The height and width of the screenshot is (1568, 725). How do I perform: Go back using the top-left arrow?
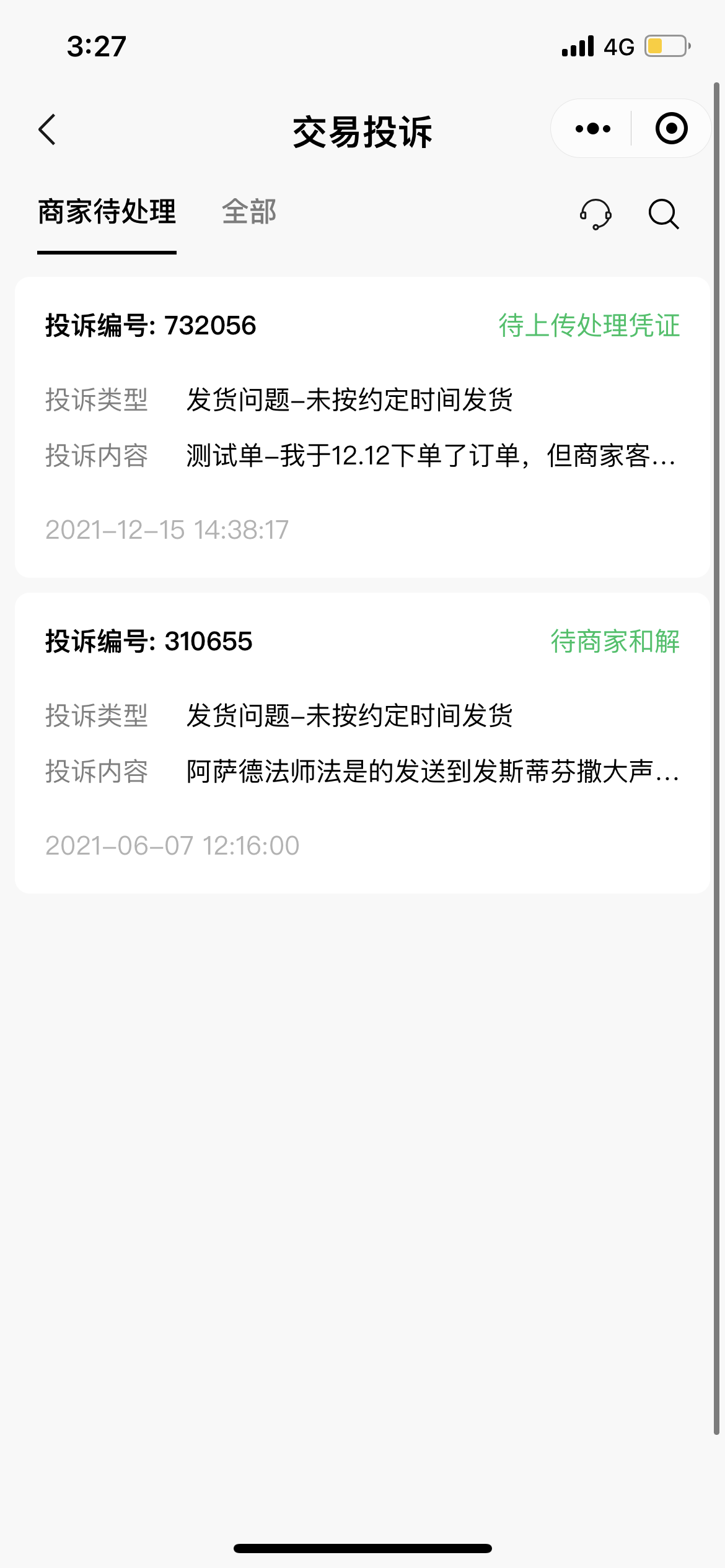[47, 129]
